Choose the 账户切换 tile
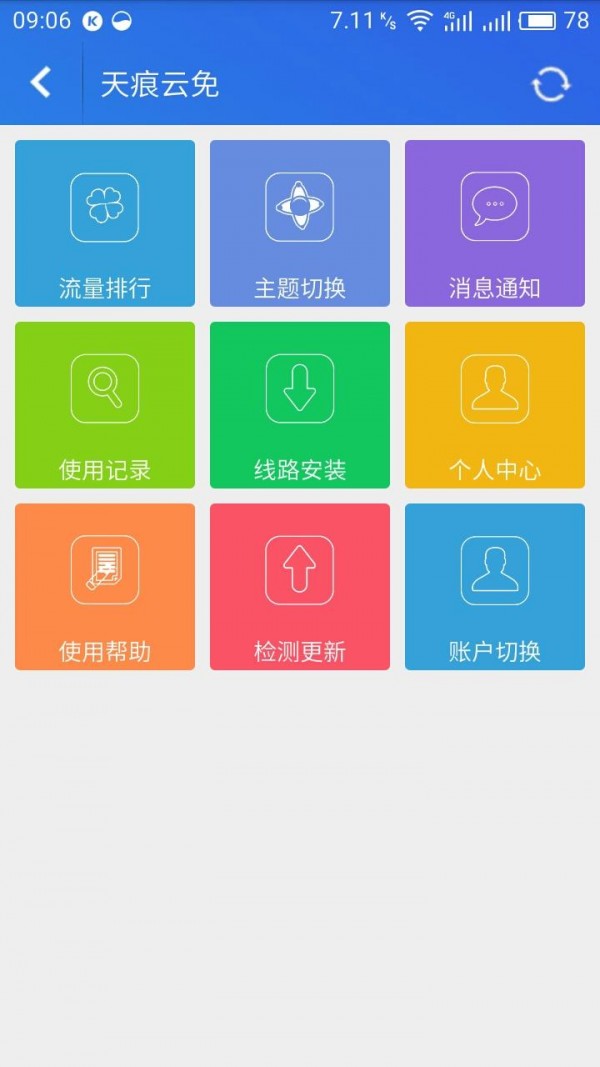The image size is (600, 1067). pyautogui.click(x=495, y=587)
